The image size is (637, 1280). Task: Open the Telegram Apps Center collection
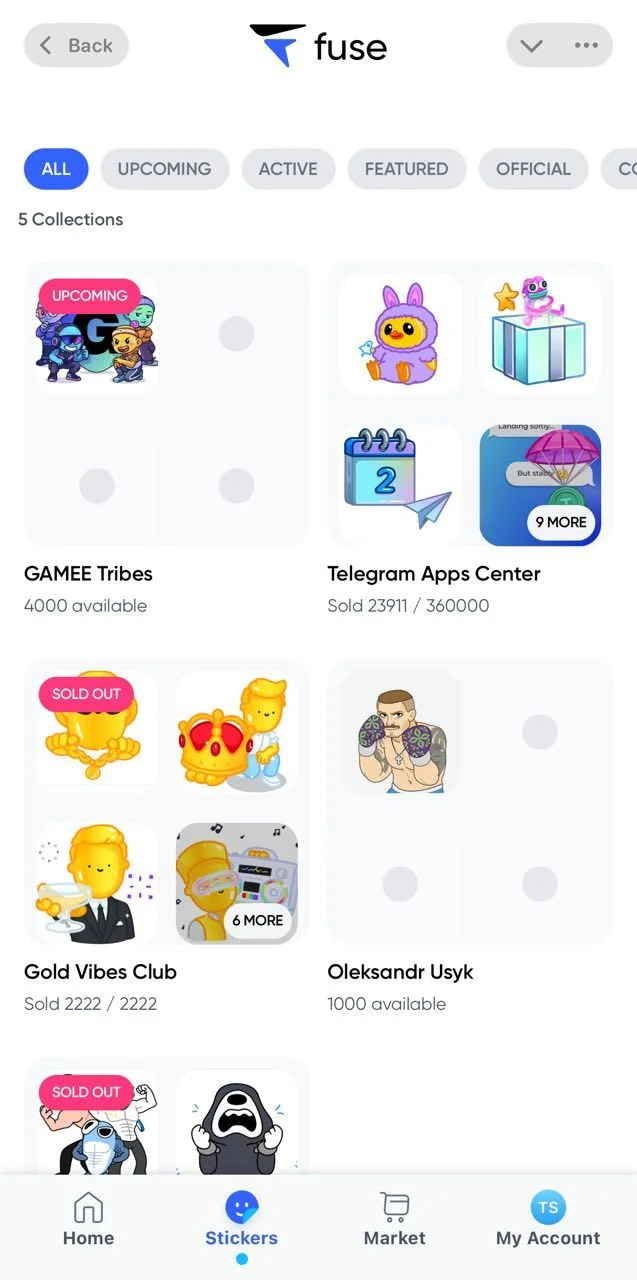click(x=470, y=439)
